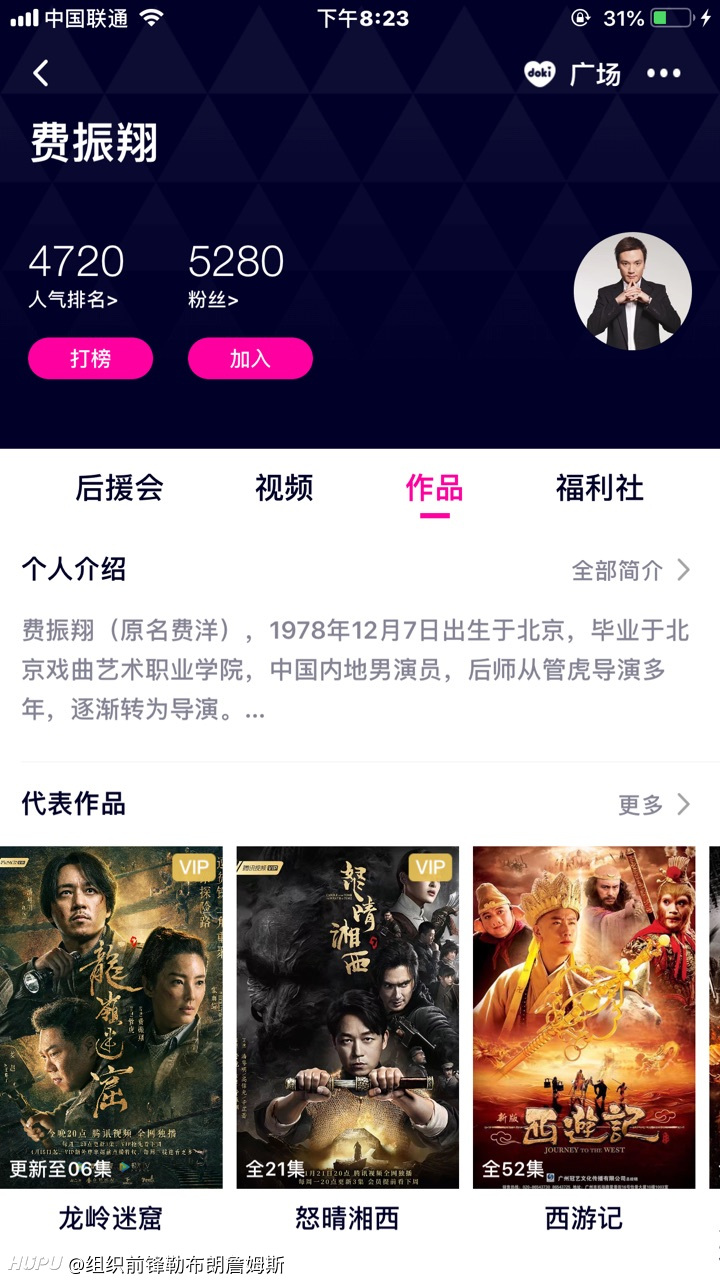
Task: Tap the 打榜 button
Action: [90, 358]
